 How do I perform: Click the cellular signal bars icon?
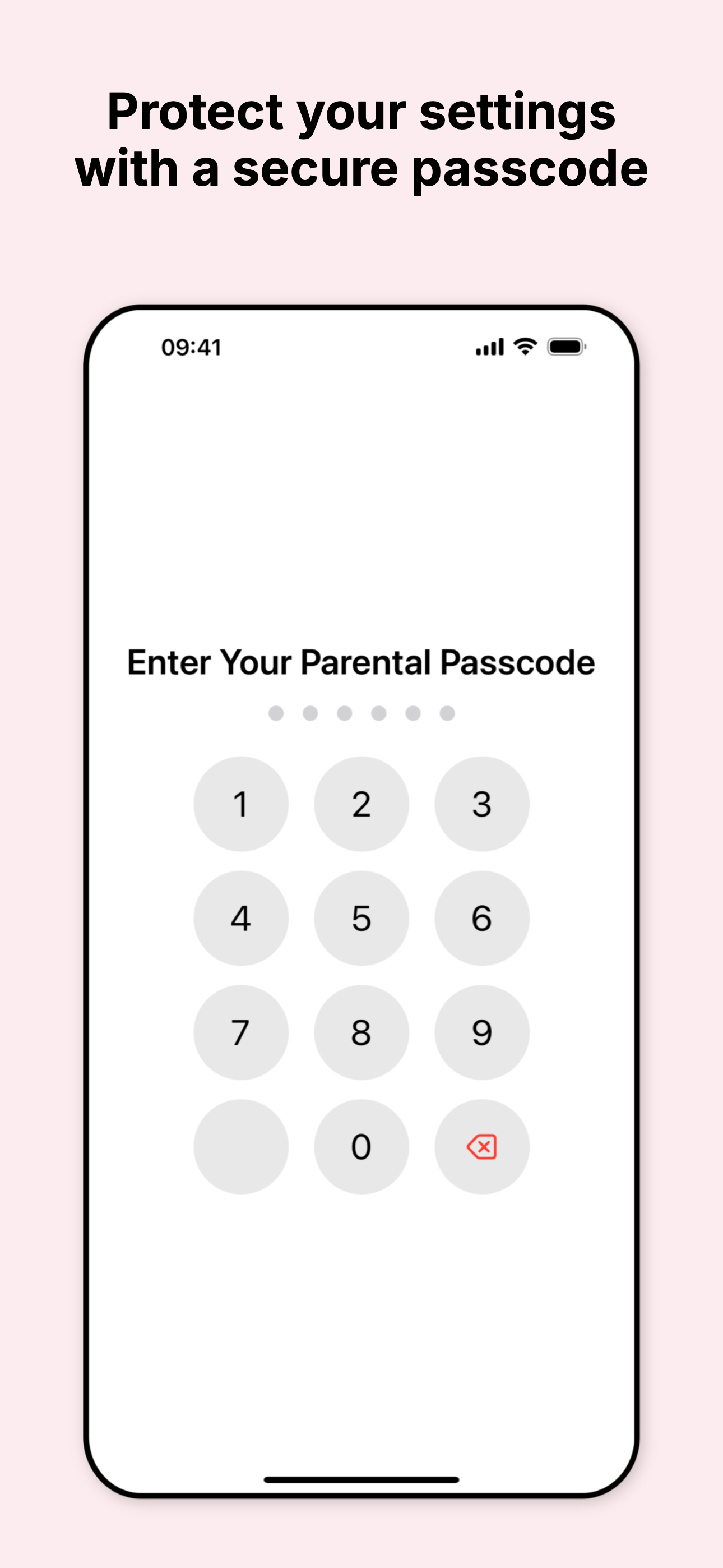click(x=489, y=346)
